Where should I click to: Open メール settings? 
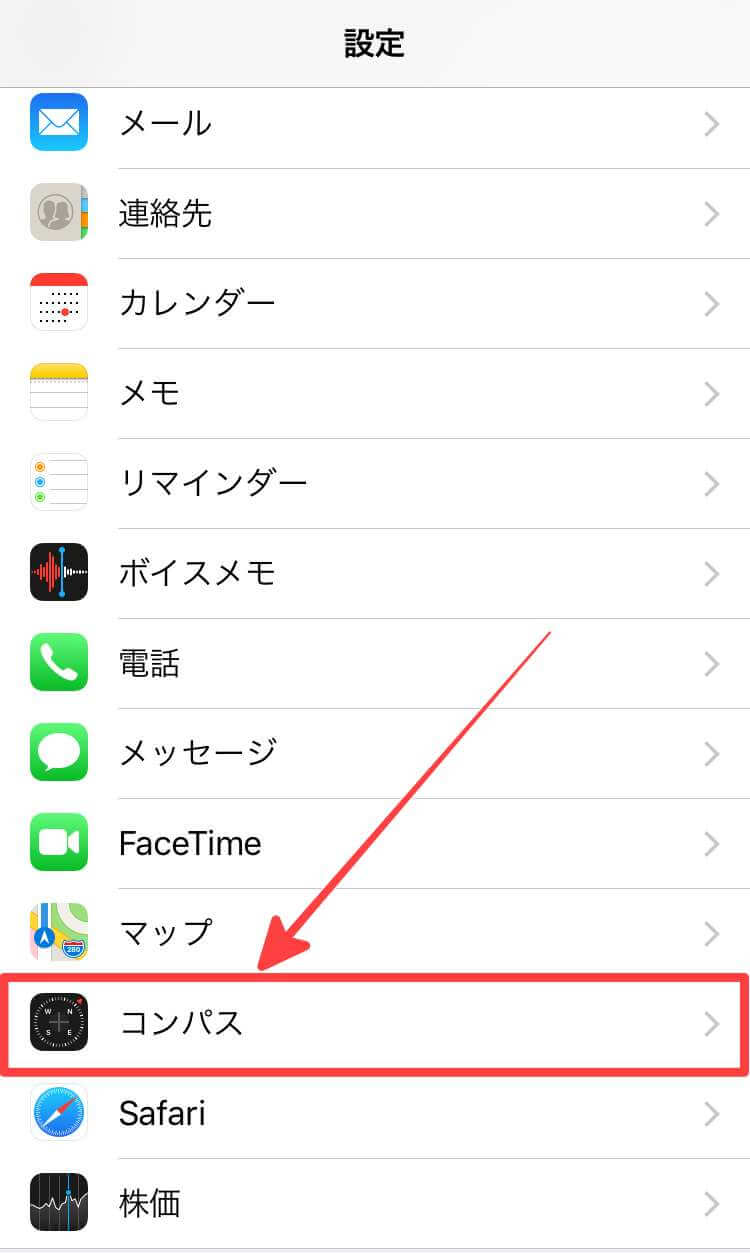coord(374,124)
